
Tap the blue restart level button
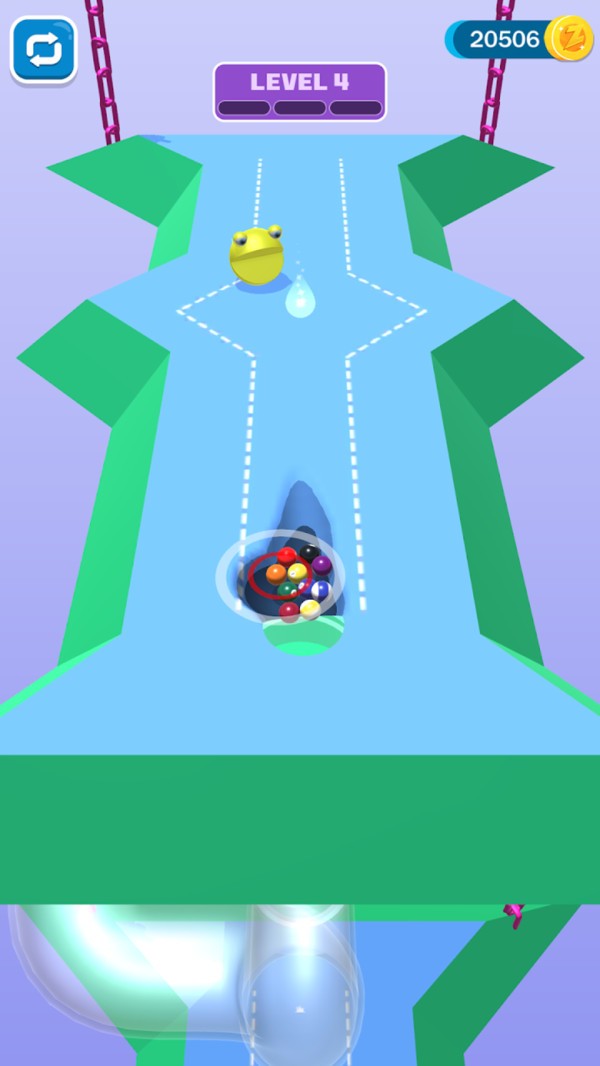tap(43, 49)
